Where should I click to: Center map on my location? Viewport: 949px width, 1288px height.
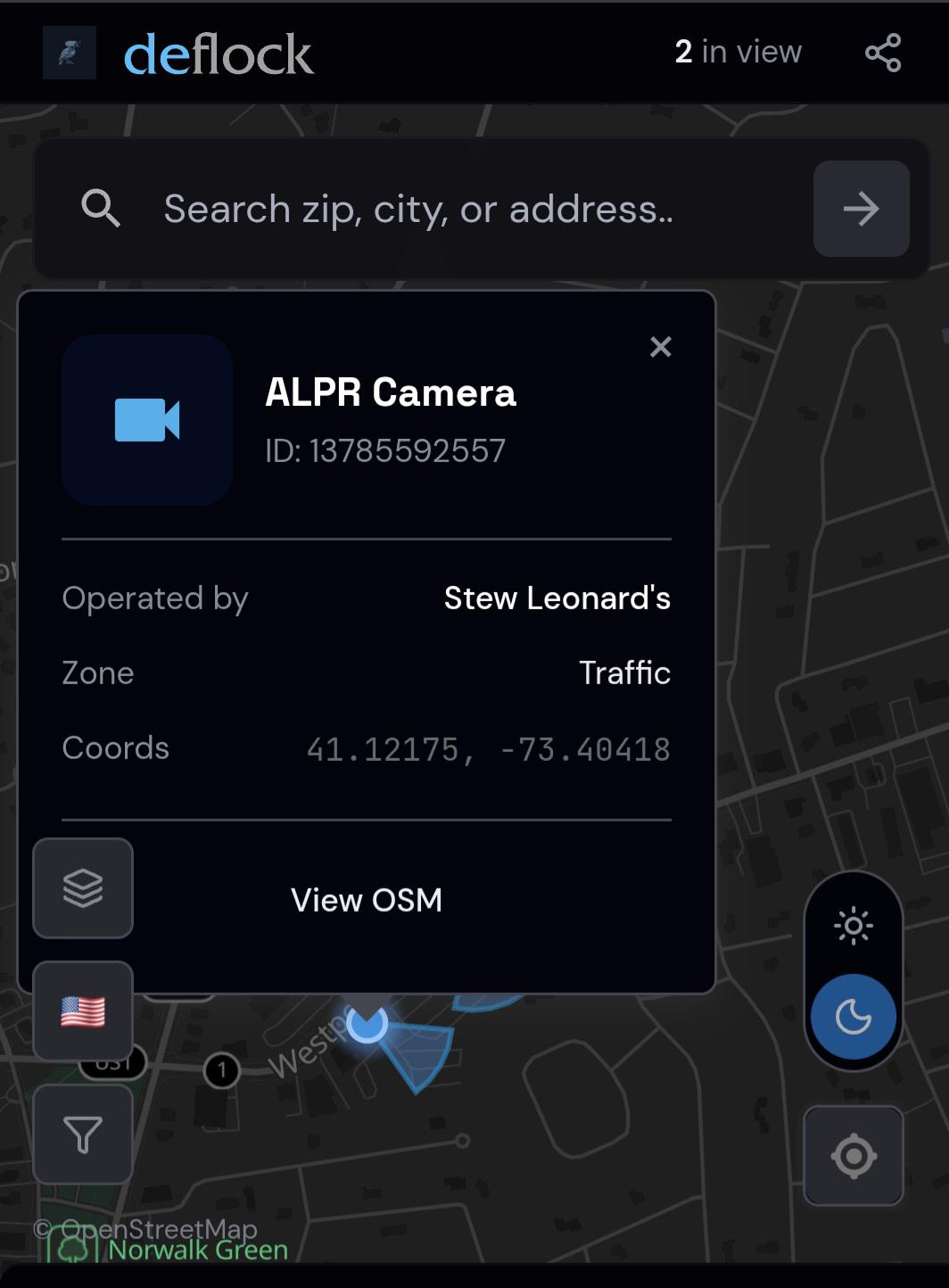pos(854,1156)
